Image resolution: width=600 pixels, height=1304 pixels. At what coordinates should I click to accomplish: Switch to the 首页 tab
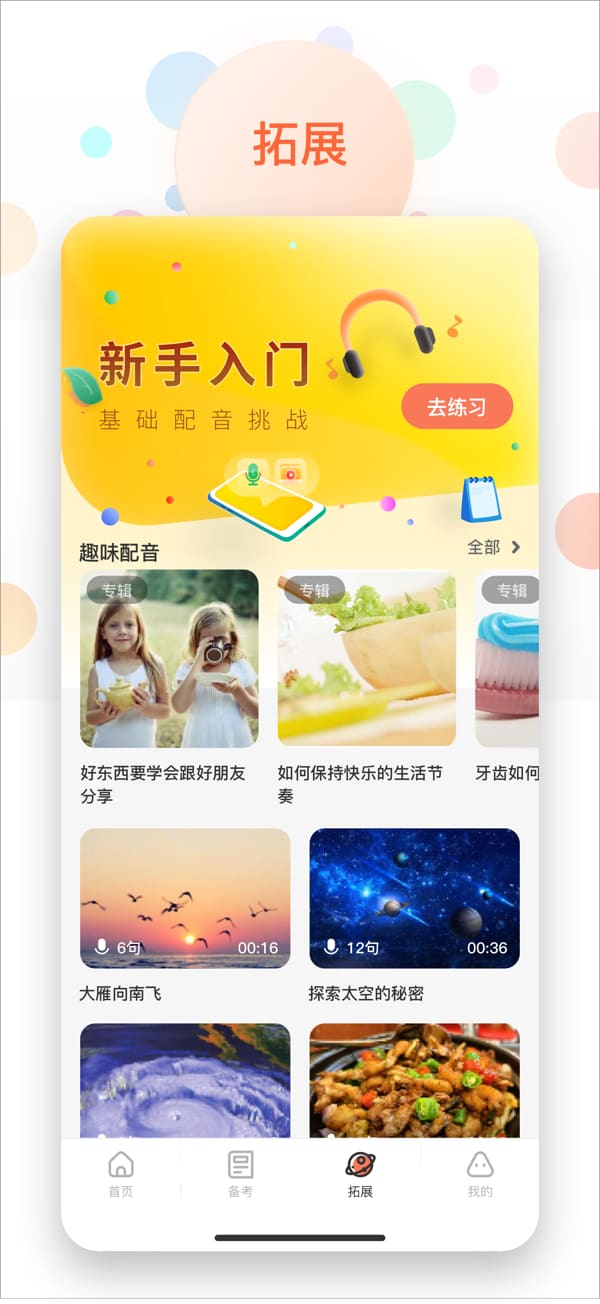pyautogui.click(x=121, y=1174)
